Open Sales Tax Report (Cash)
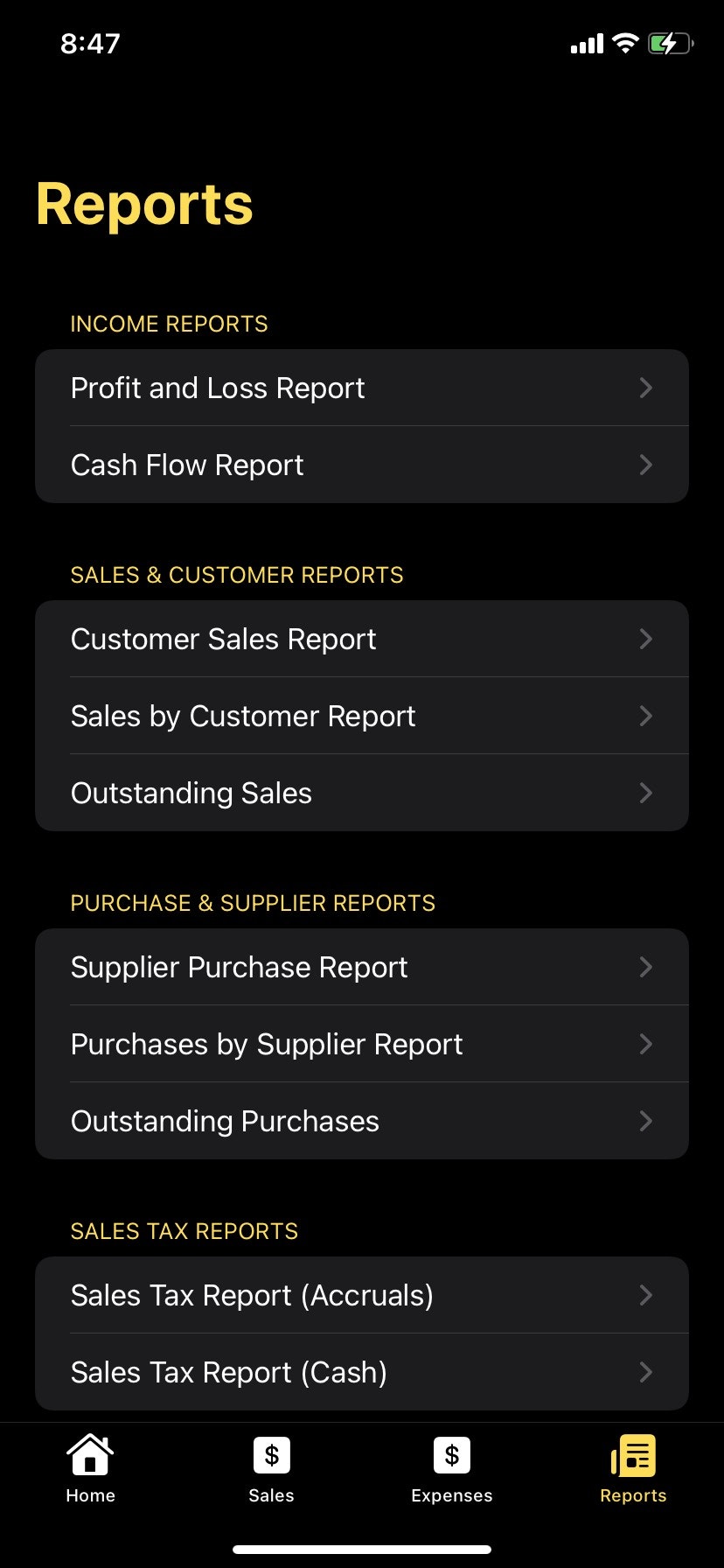Image resolution: width=724 pixels, height=1568 pixels. pos(362,1372)
